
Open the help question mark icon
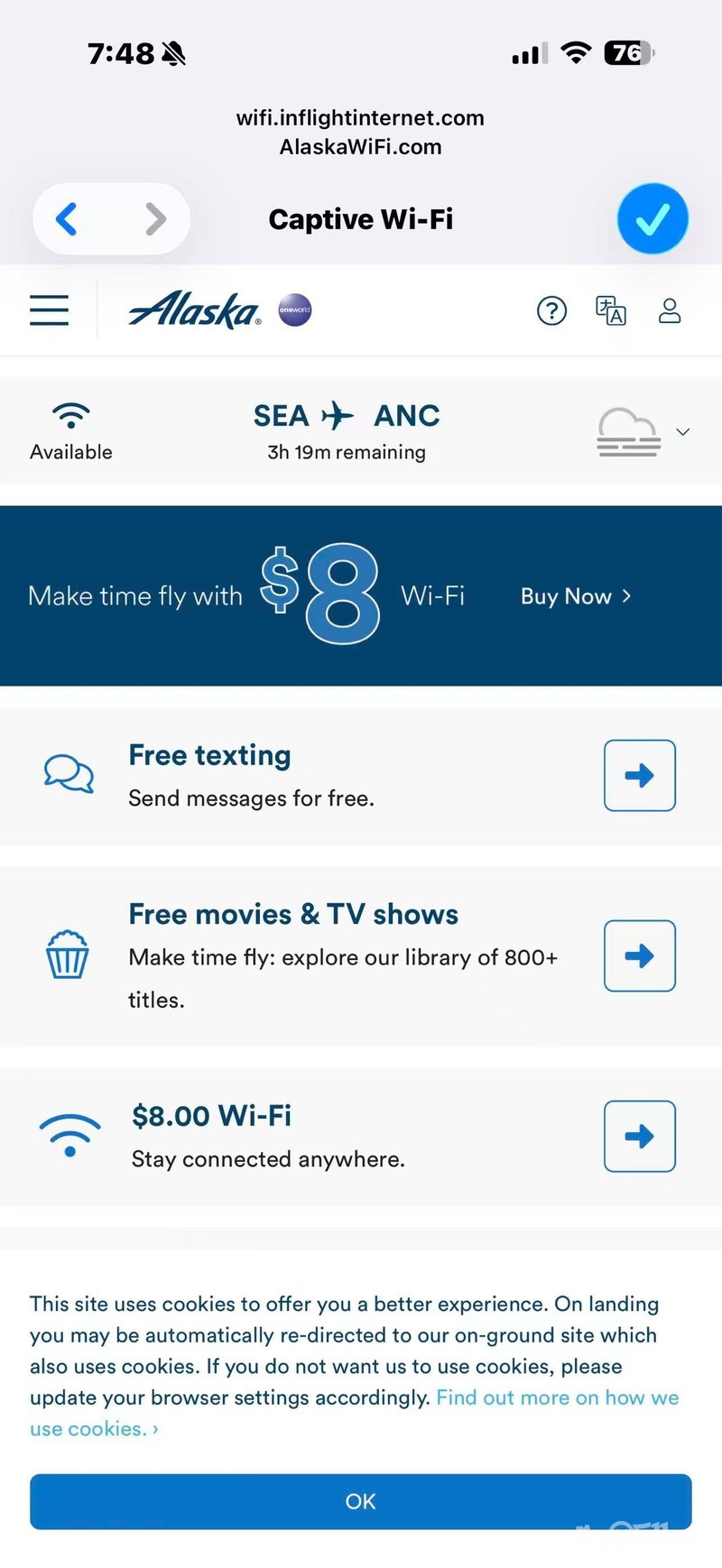point(551,311)
